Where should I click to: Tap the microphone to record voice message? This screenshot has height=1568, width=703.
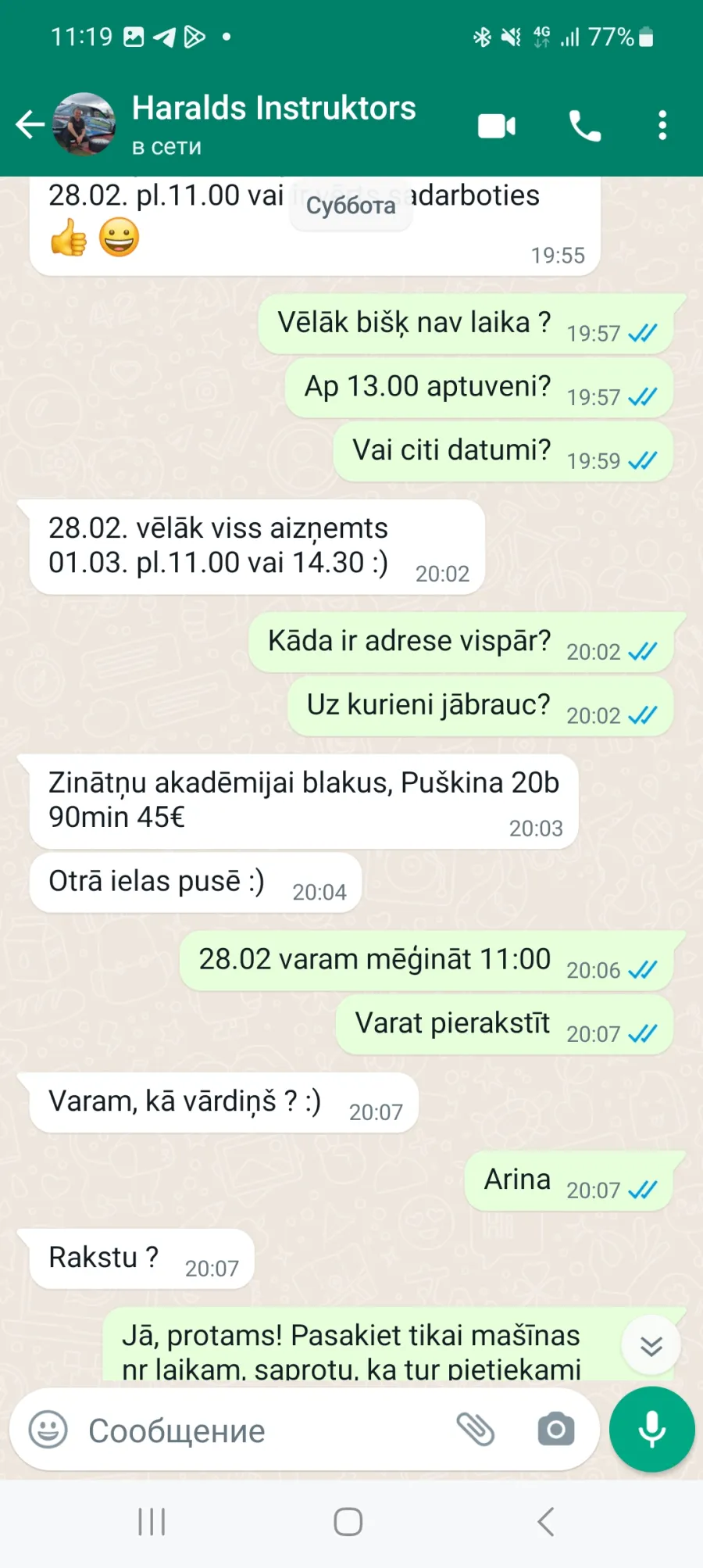tap(652, 1430)
